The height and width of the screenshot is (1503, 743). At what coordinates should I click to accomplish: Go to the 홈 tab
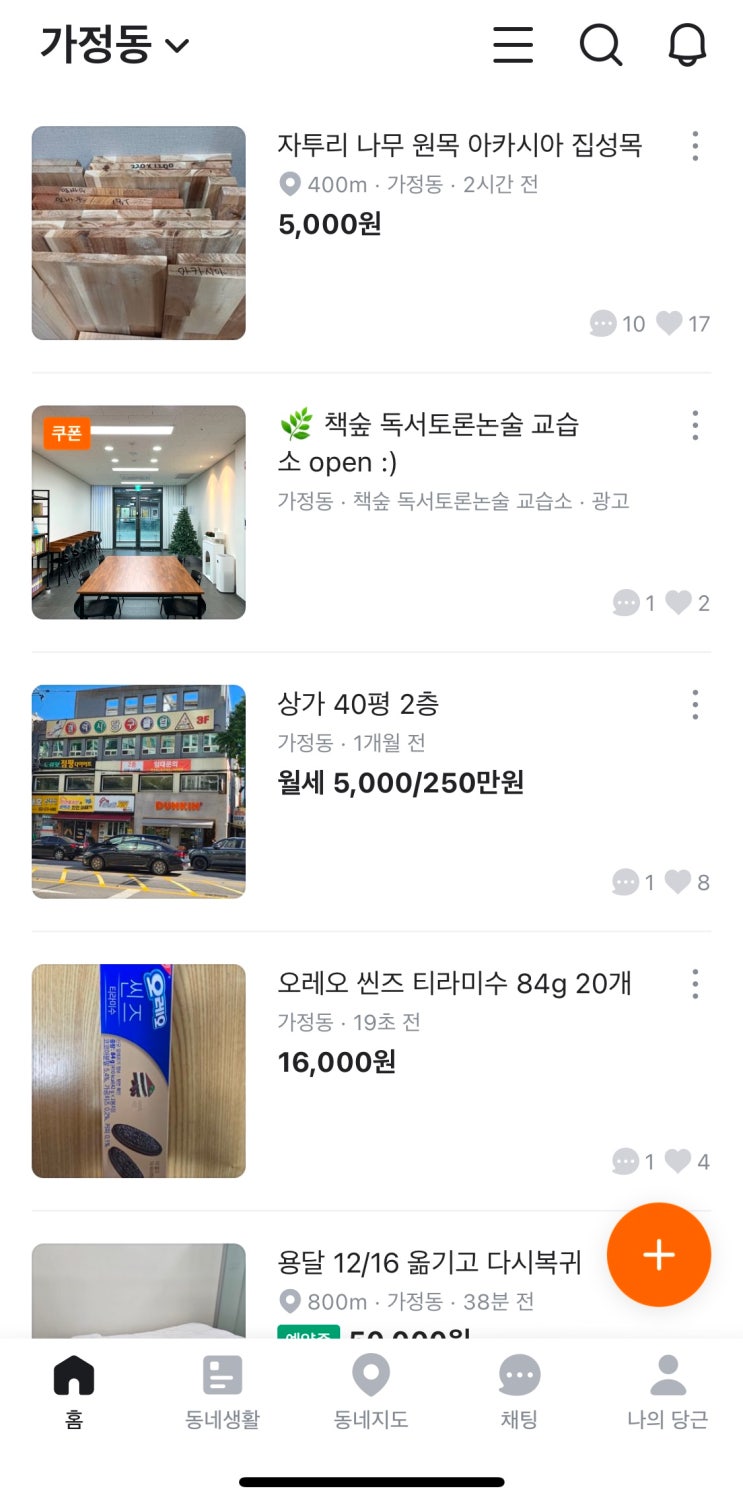click(x=74, y=1390)
